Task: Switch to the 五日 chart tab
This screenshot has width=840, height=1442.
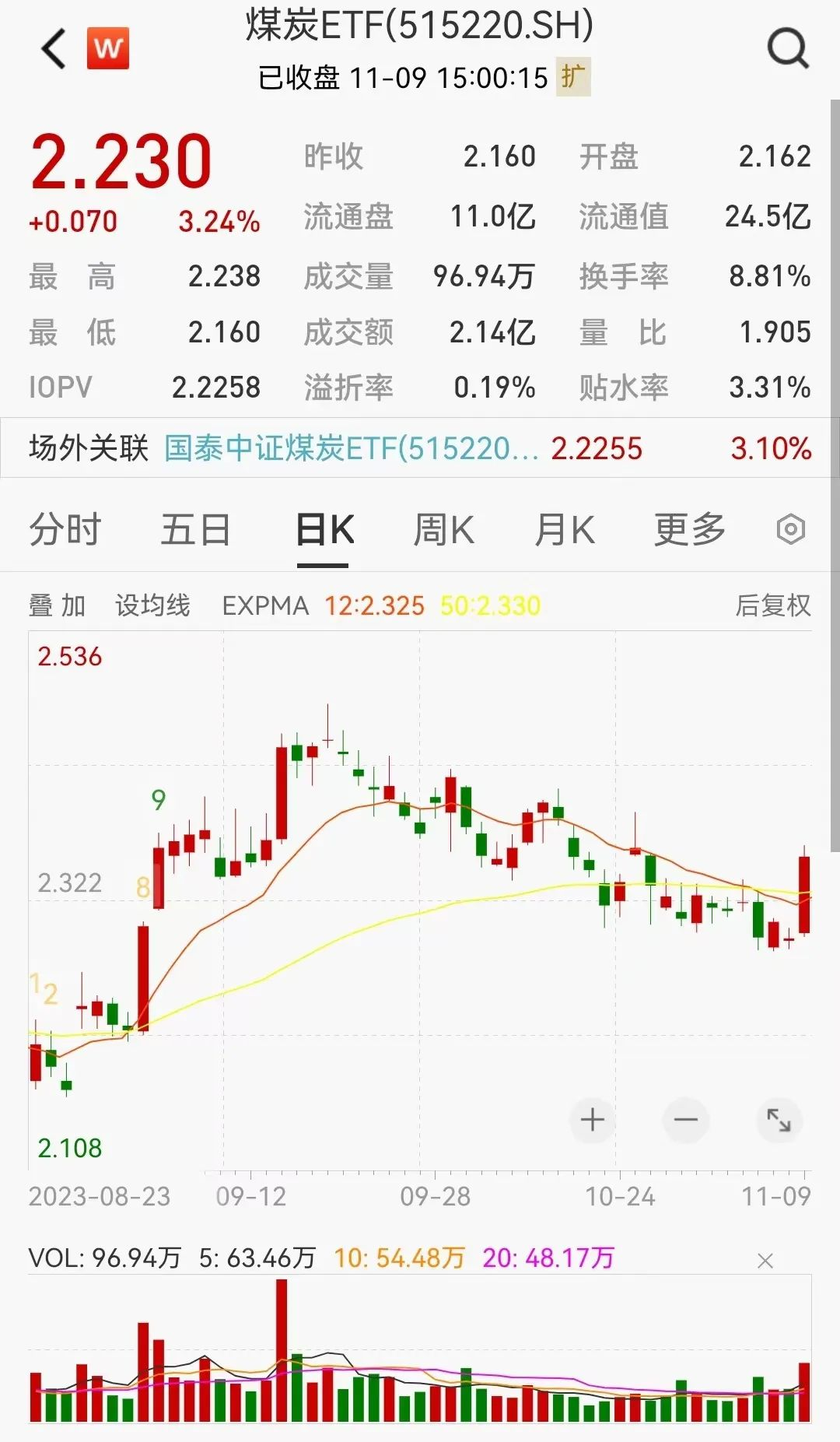Action: (x=195, y=530)
